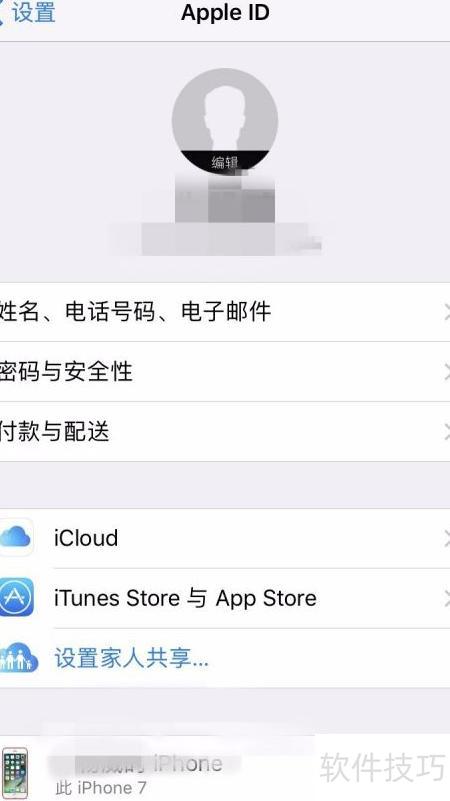Open 姓名、电话号码、电子邮件 row
This screenshot has height=801, width=450.
(225, 312)
